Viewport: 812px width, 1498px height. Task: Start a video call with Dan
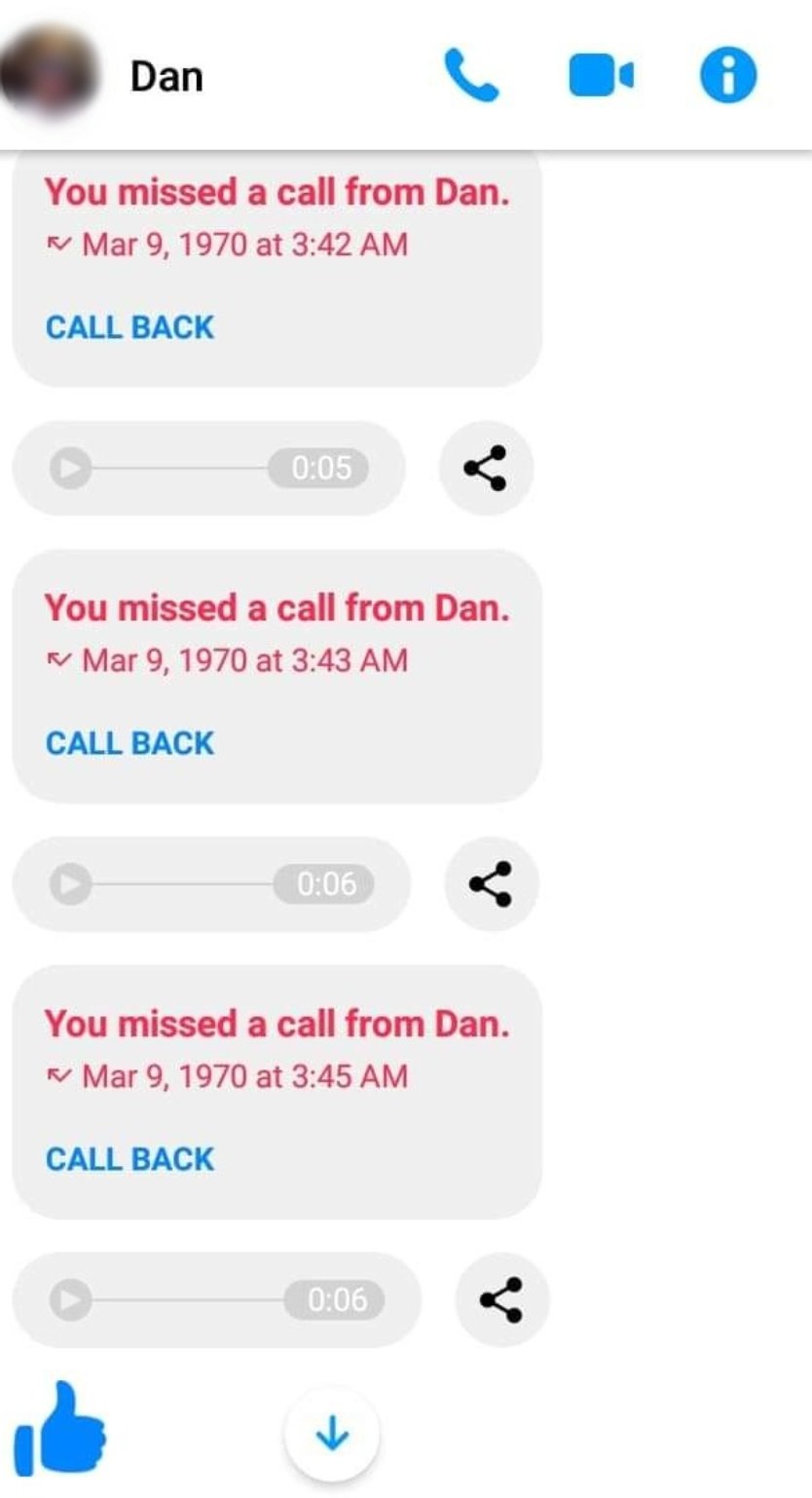click(x=601, y=76)
